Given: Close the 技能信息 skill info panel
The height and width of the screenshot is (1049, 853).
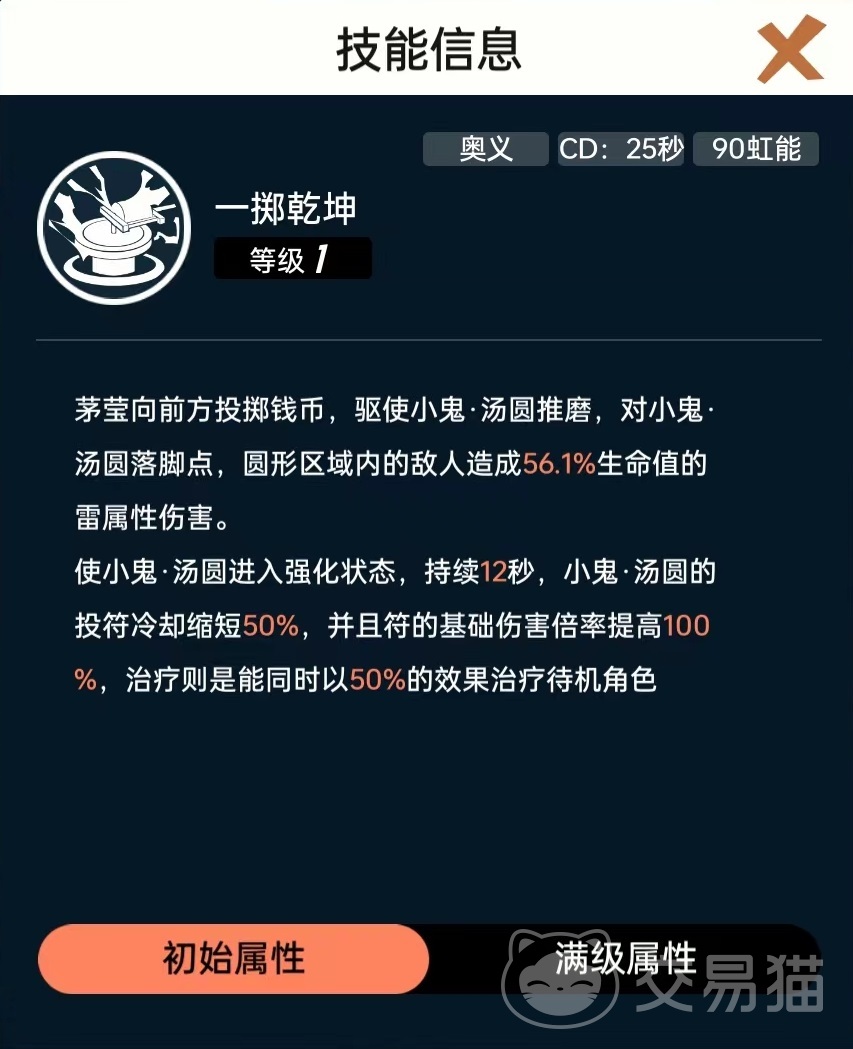Looking at the screenshot, I should point(791,50).
